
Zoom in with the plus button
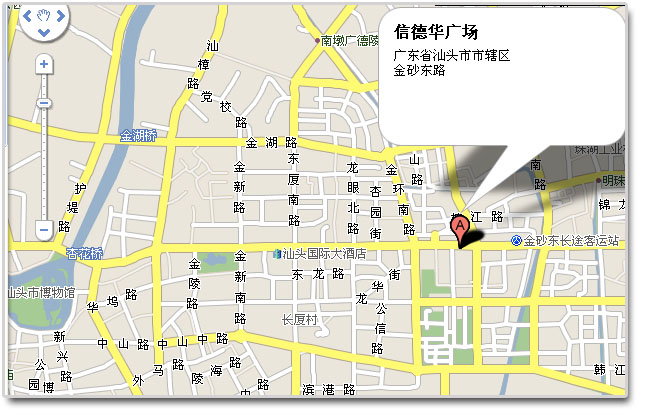(44, 64)
